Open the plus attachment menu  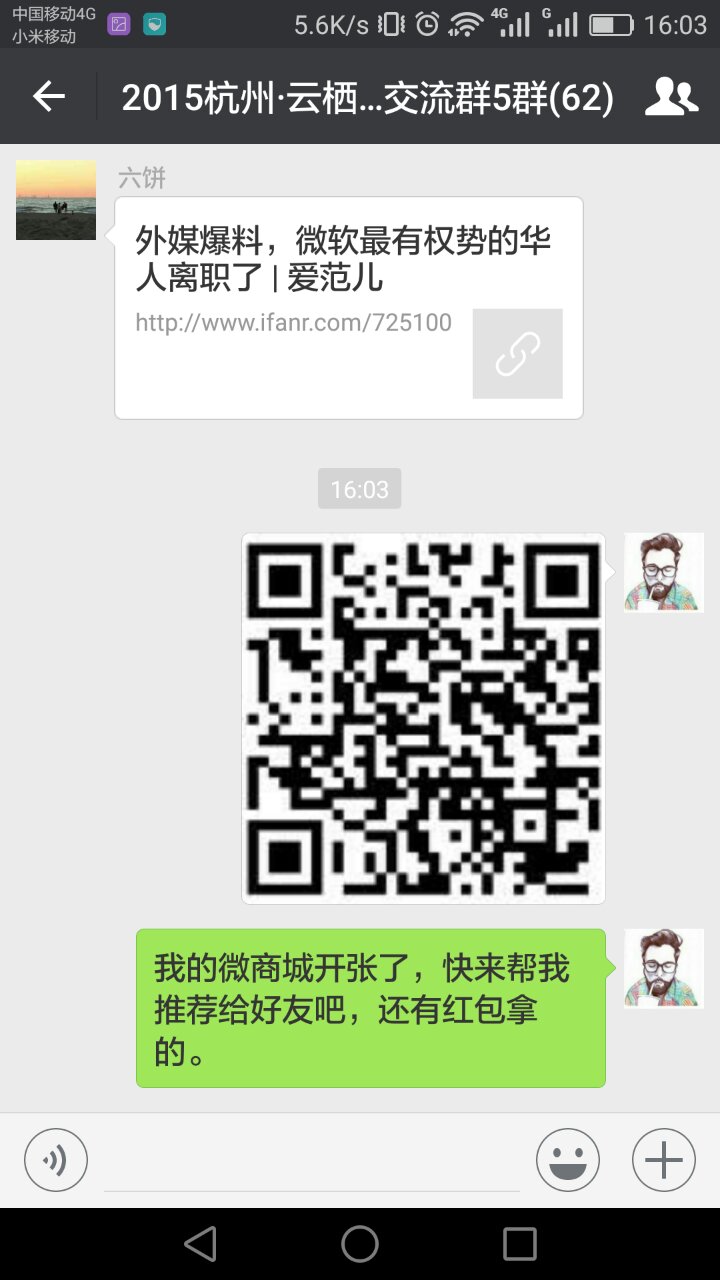(x=663, y=1160)
